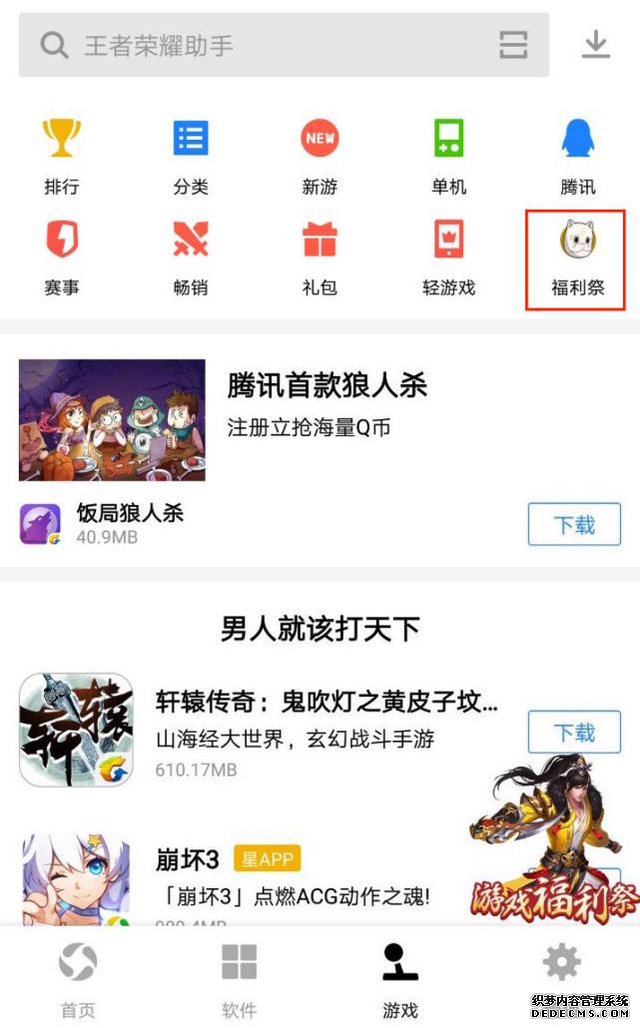Download 轩辕传奇 game

pos(574,732)
